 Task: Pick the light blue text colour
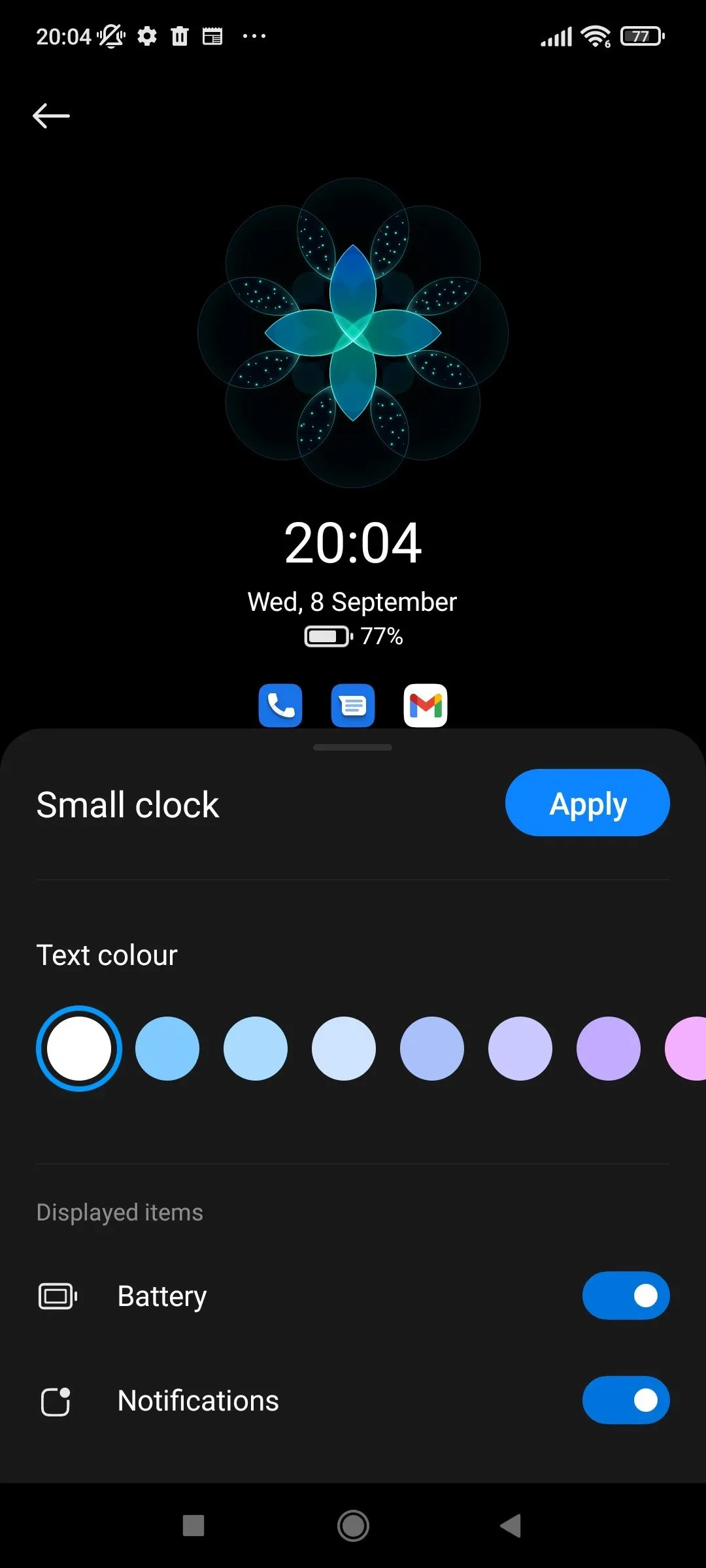(256, 1048)
